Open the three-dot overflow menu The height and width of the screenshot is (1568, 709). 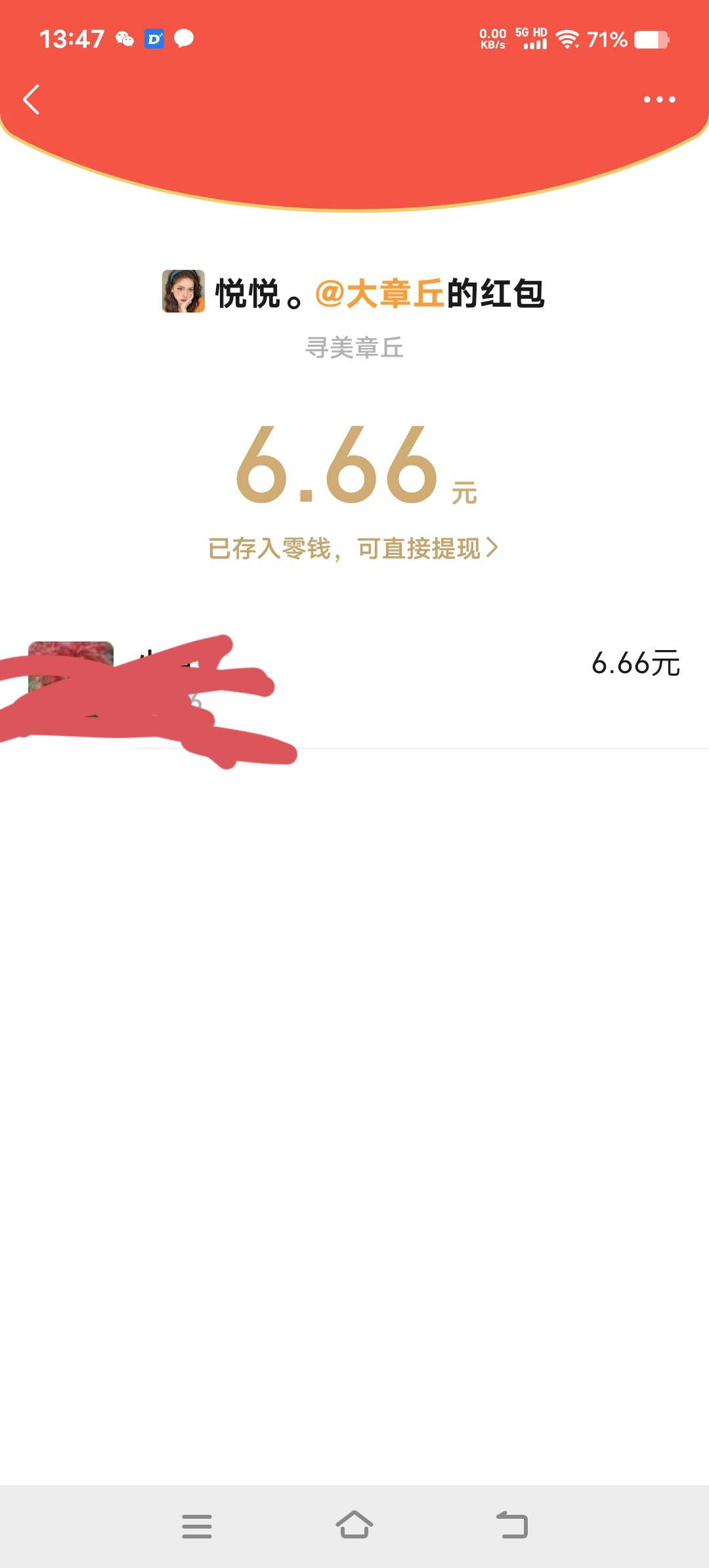[659, 100]
